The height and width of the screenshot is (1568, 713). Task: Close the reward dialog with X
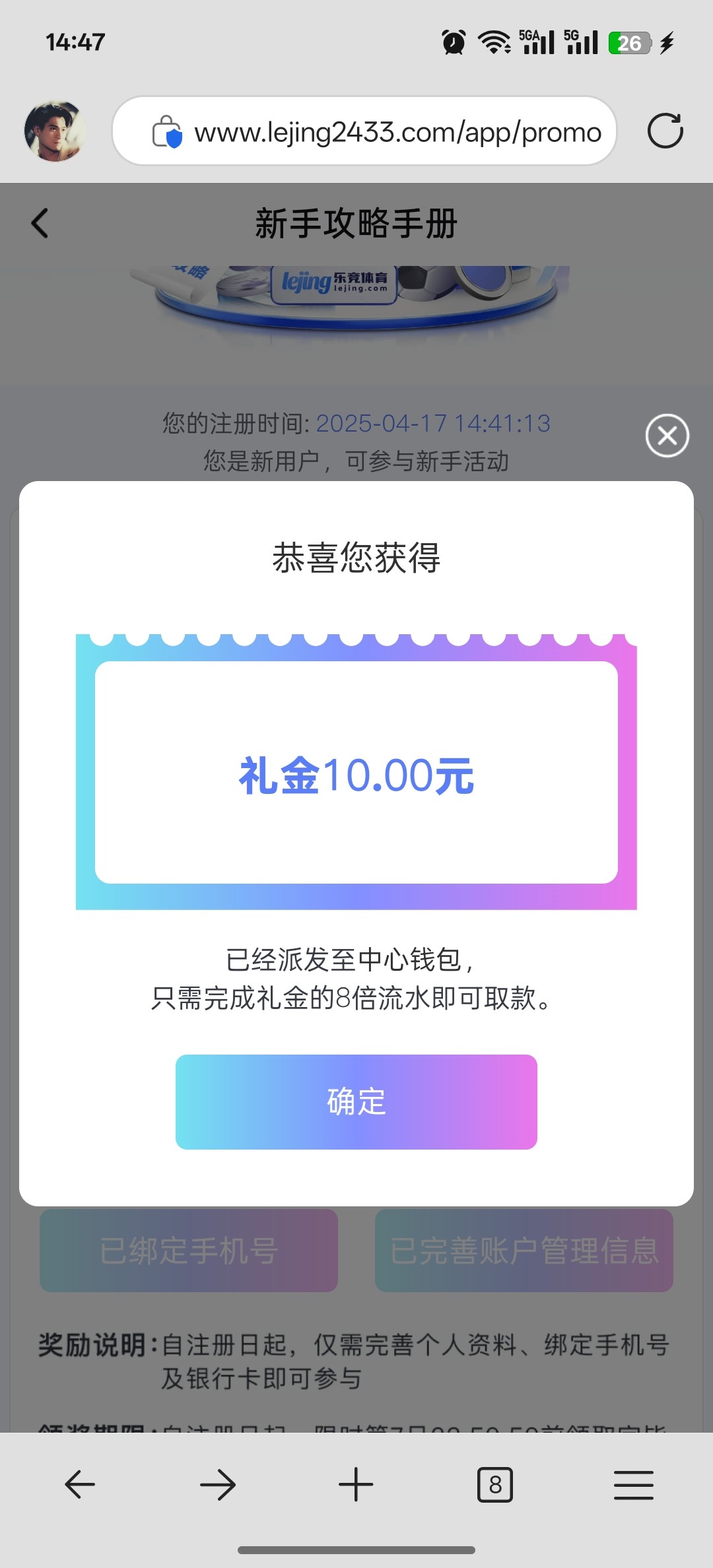click(x=667, y=436)
